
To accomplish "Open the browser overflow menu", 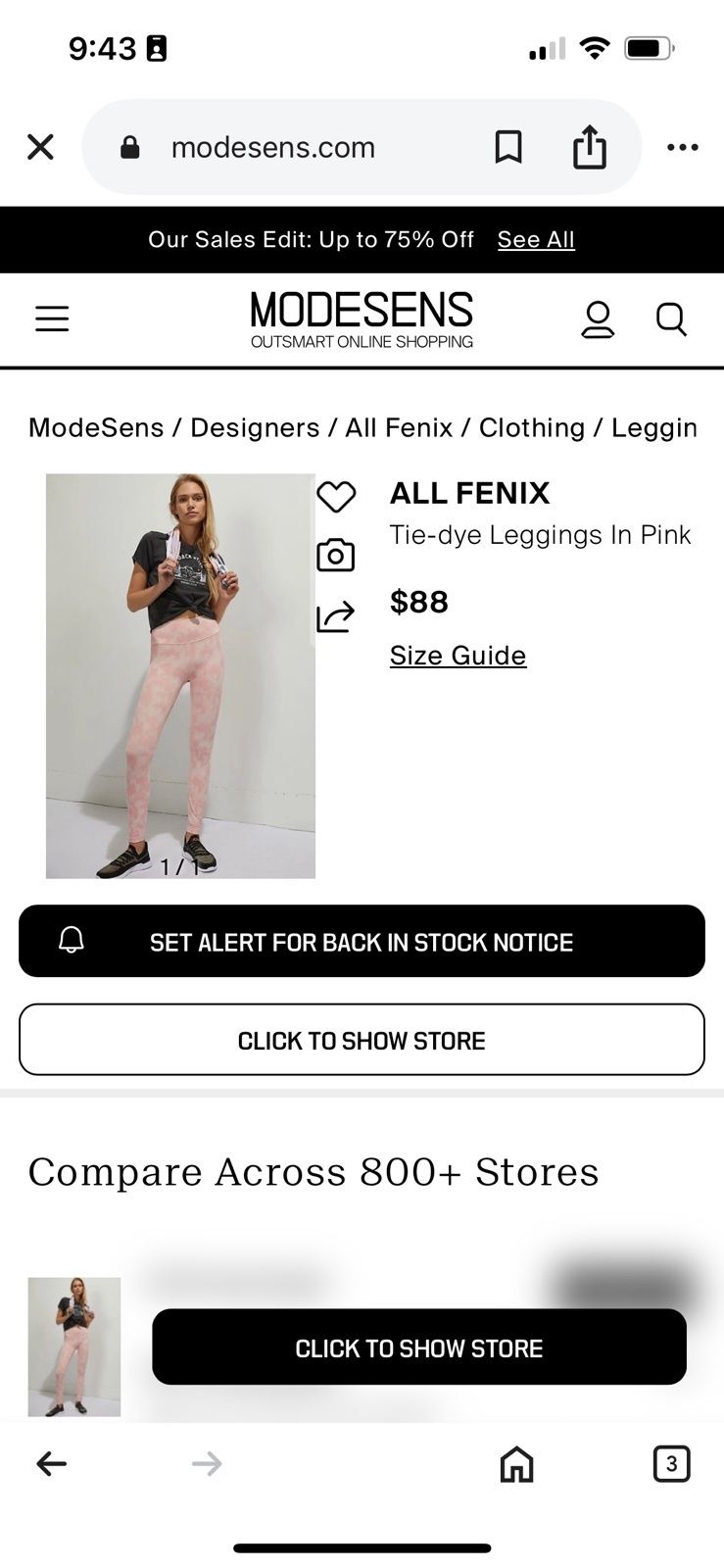I will [x=682, y=147].
